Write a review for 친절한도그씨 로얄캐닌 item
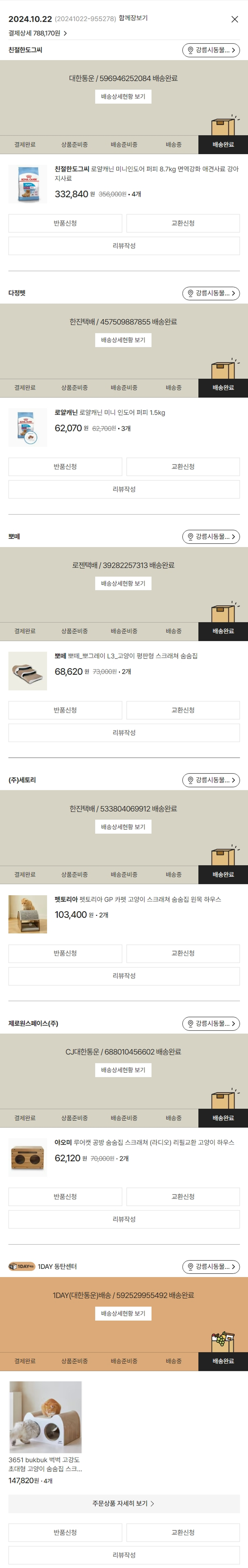This screenshot has height=1568, width=248. 124,246
